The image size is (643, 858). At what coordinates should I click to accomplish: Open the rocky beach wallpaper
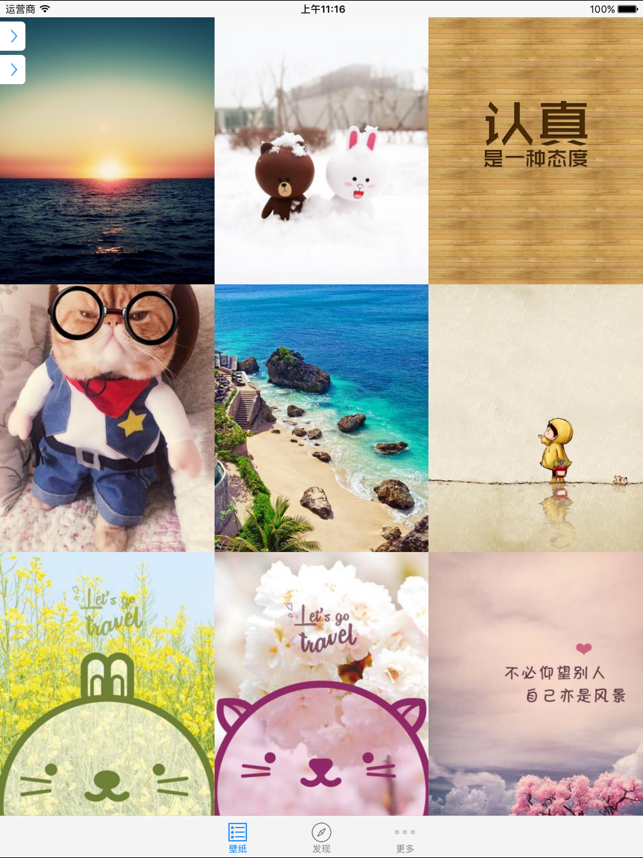pyautogui.click(x=321, y=418)
